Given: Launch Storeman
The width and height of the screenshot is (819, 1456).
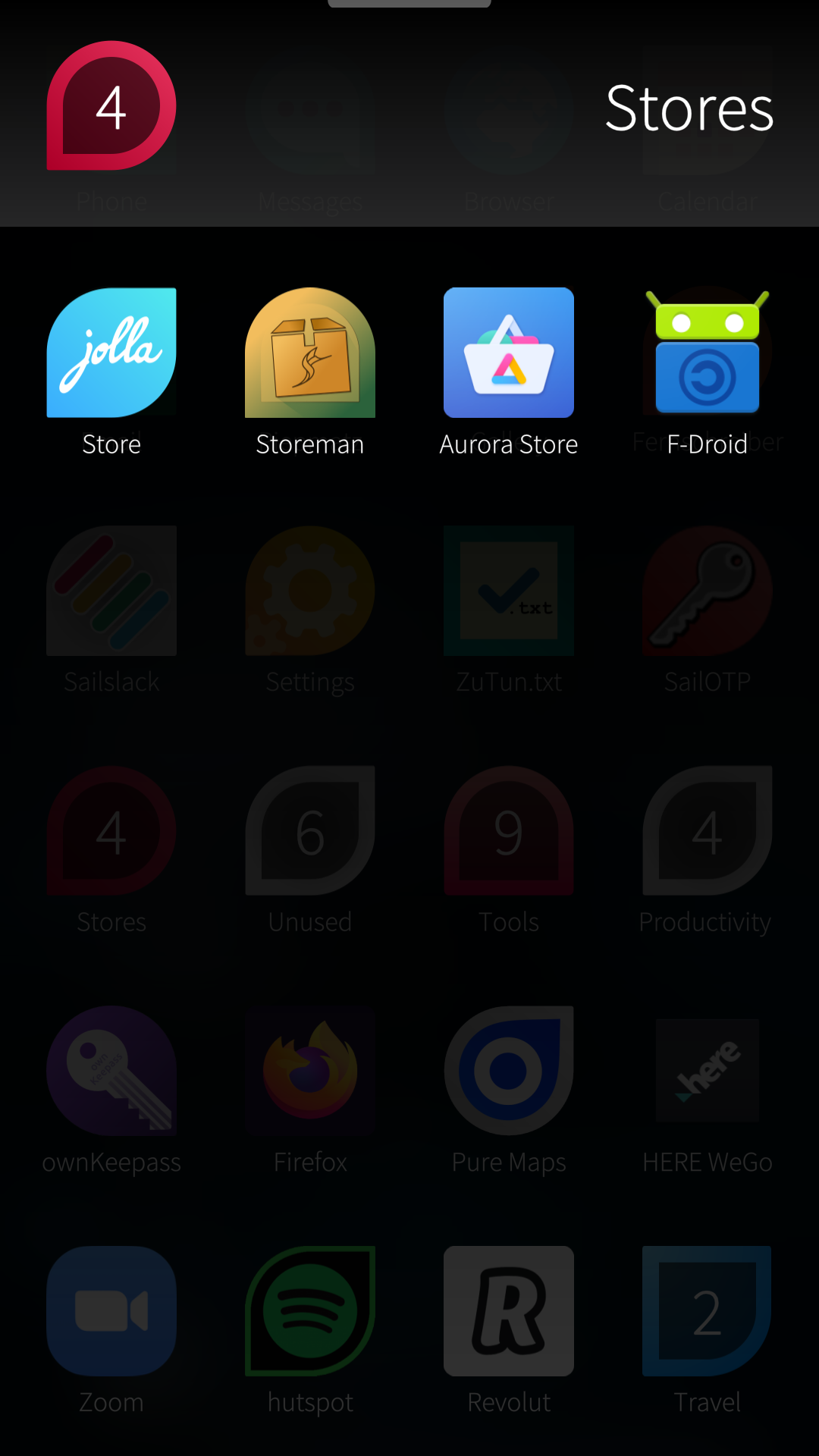Looking at the screenshot, I should [x=309, y=353].
